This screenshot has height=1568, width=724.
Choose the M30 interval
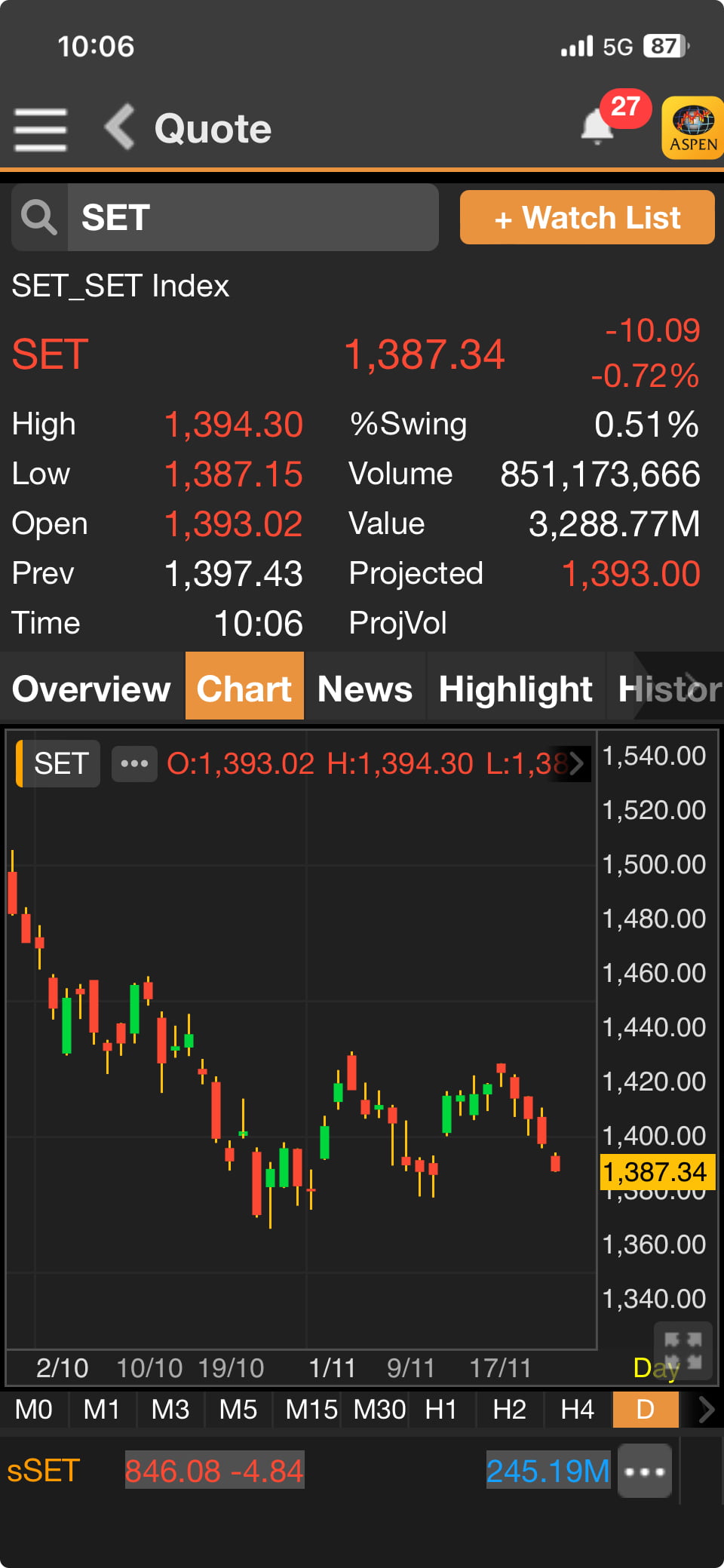click(x=379, y=1409)
